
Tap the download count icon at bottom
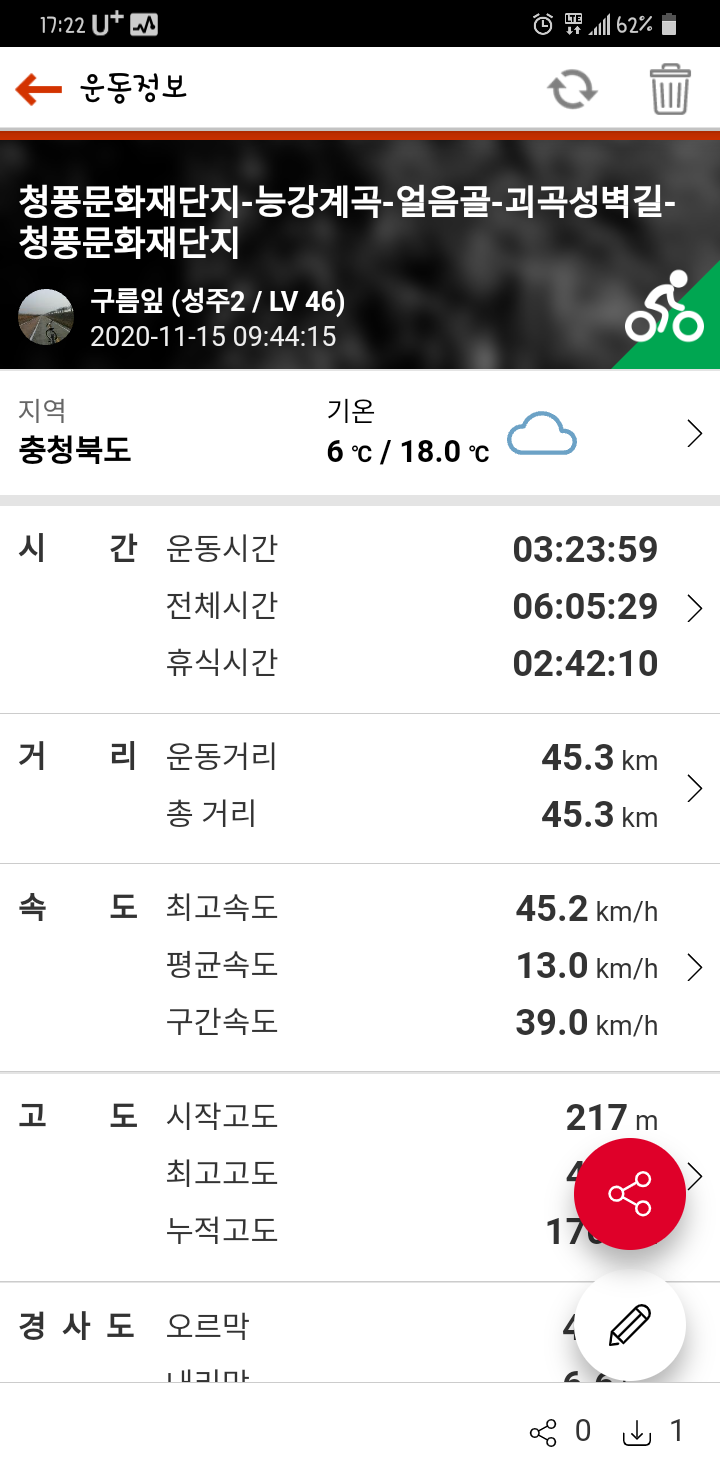coord(636,1433)
